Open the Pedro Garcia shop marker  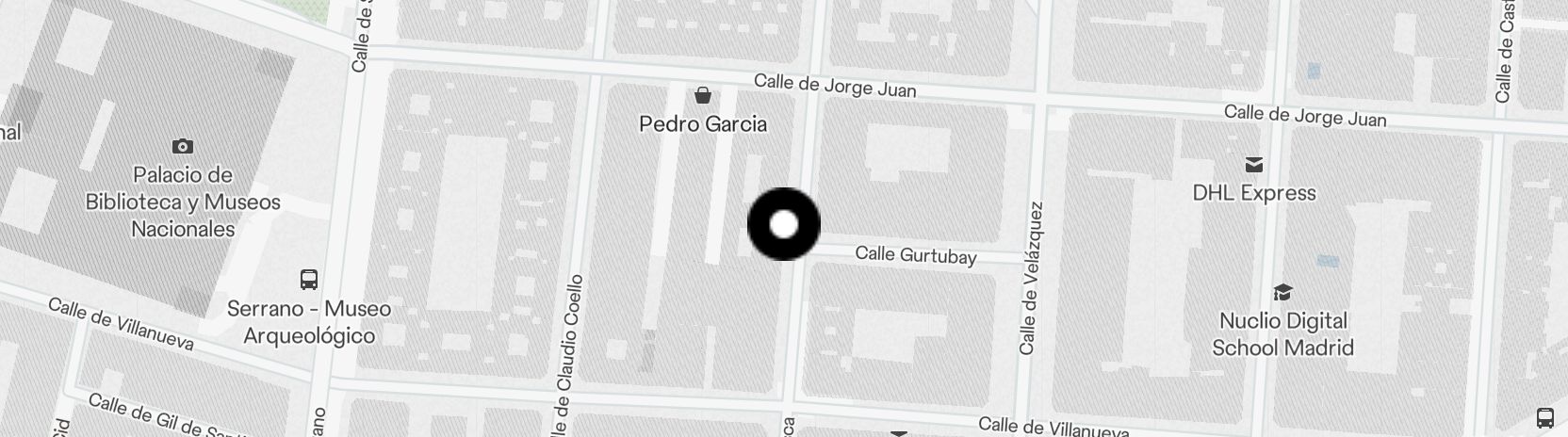pyautogui.click(x=702, y=95)
